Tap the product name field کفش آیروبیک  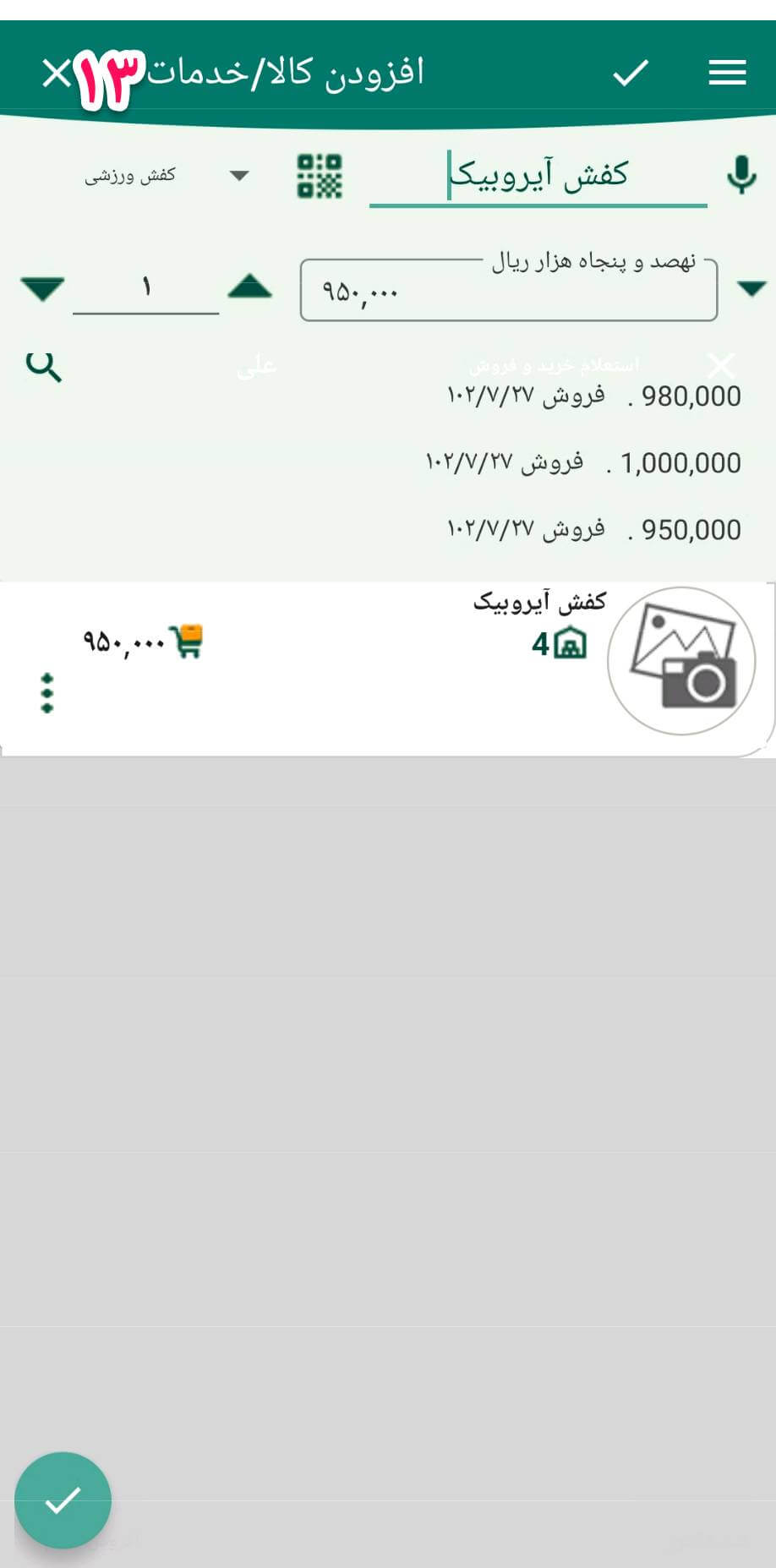point(538,176)
